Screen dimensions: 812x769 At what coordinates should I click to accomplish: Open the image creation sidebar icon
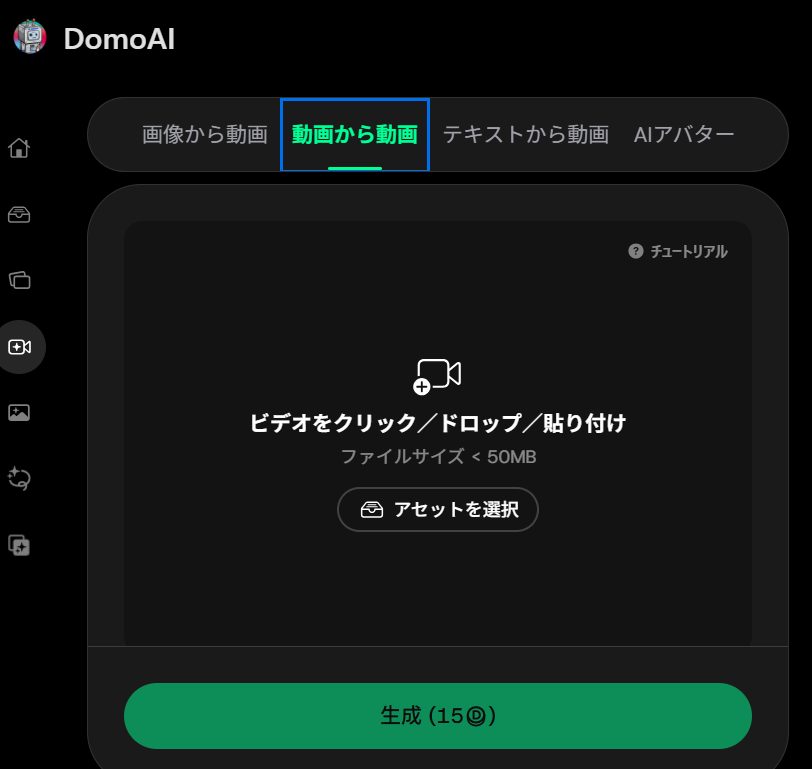tap(19, 412)
